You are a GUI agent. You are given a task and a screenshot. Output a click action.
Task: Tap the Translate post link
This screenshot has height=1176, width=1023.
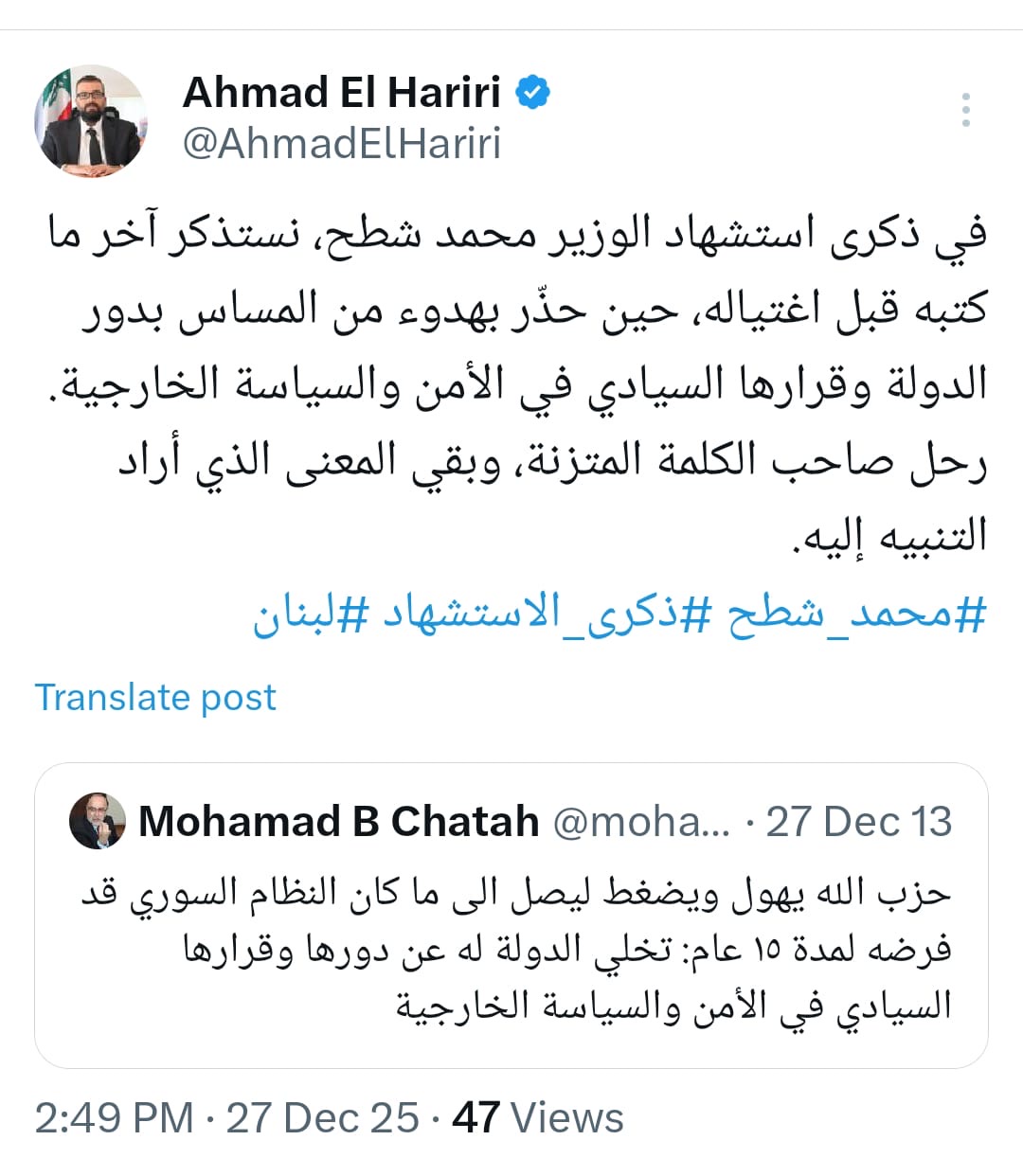(155, 697)
